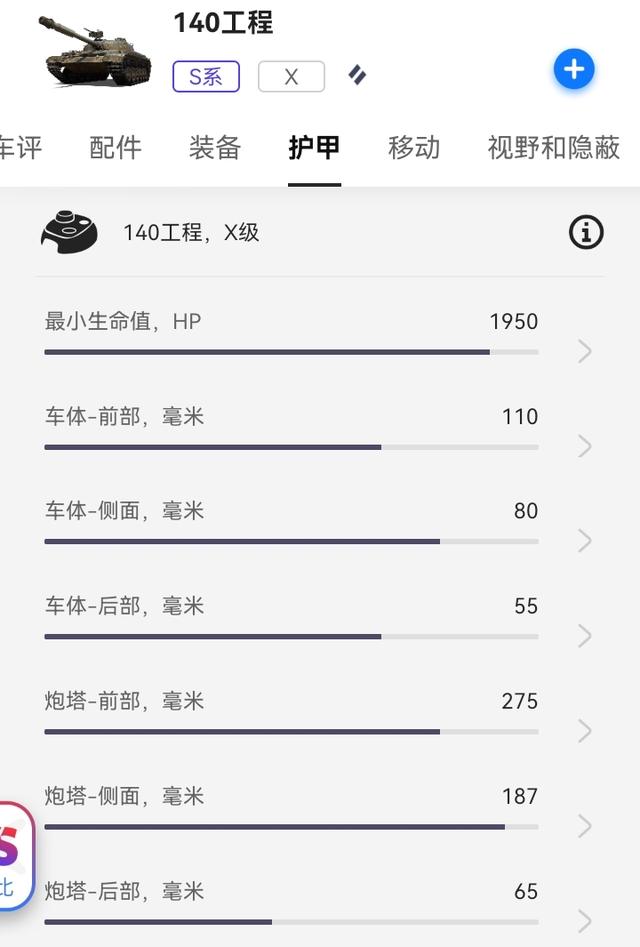This screenshot has height=947, width=640.
Task: Expand the 炮塔-后部 armor row
Action: pyautogui.click(x=585, y=919)
